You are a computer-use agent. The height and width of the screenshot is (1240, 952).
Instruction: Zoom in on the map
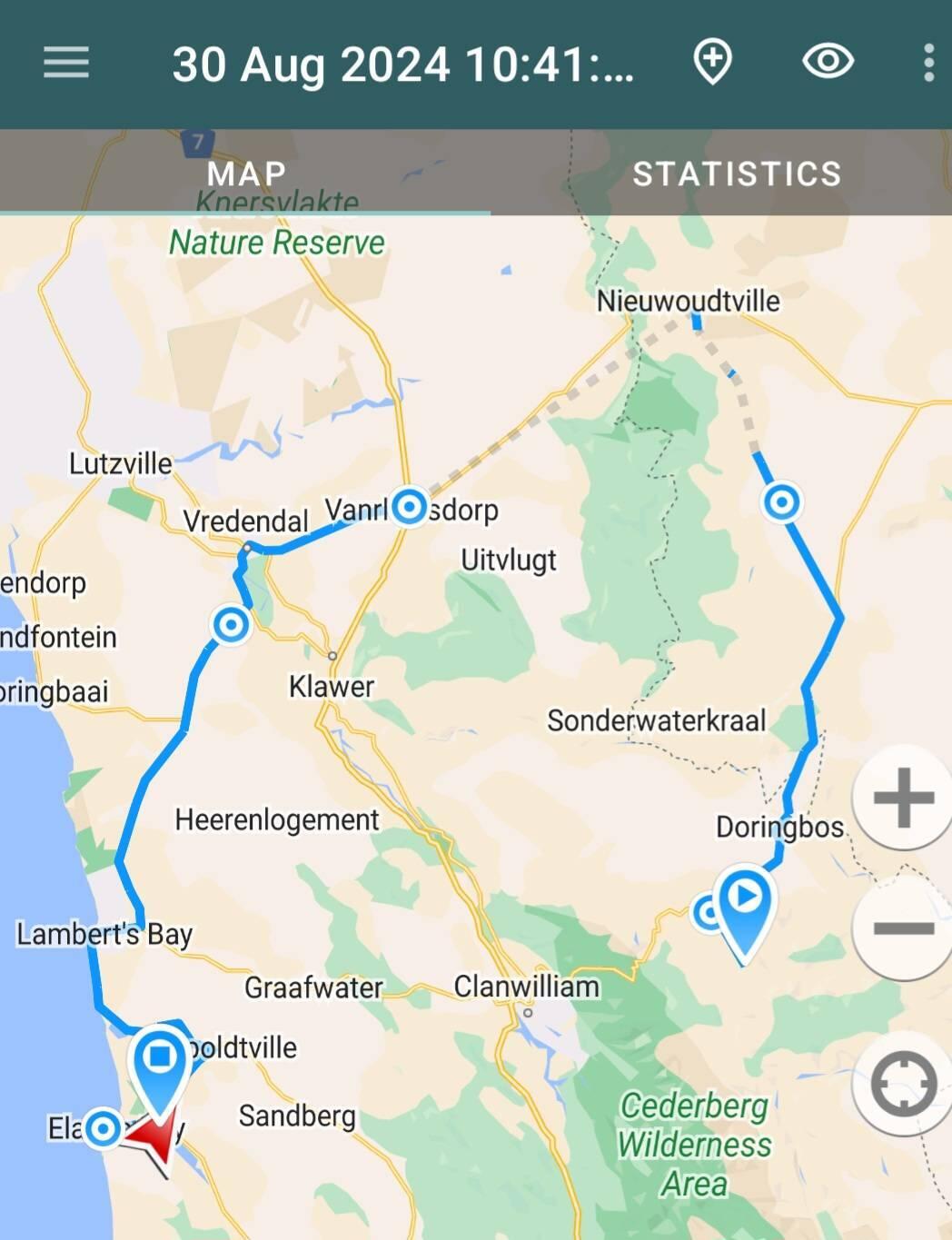click(x=902, y=798)
